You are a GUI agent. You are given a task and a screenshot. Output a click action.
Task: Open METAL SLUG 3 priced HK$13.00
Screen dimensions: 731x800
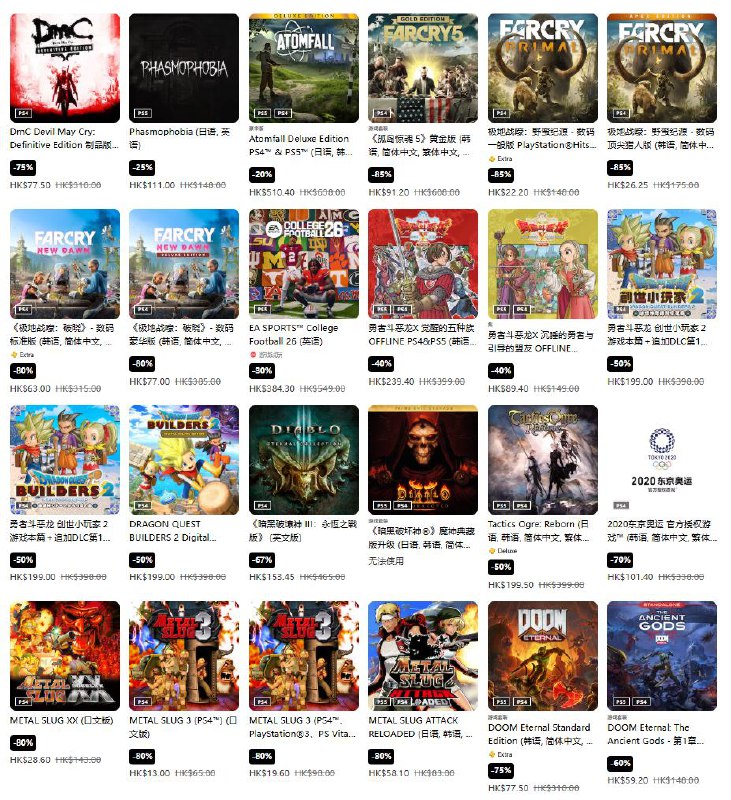point(184,656)
